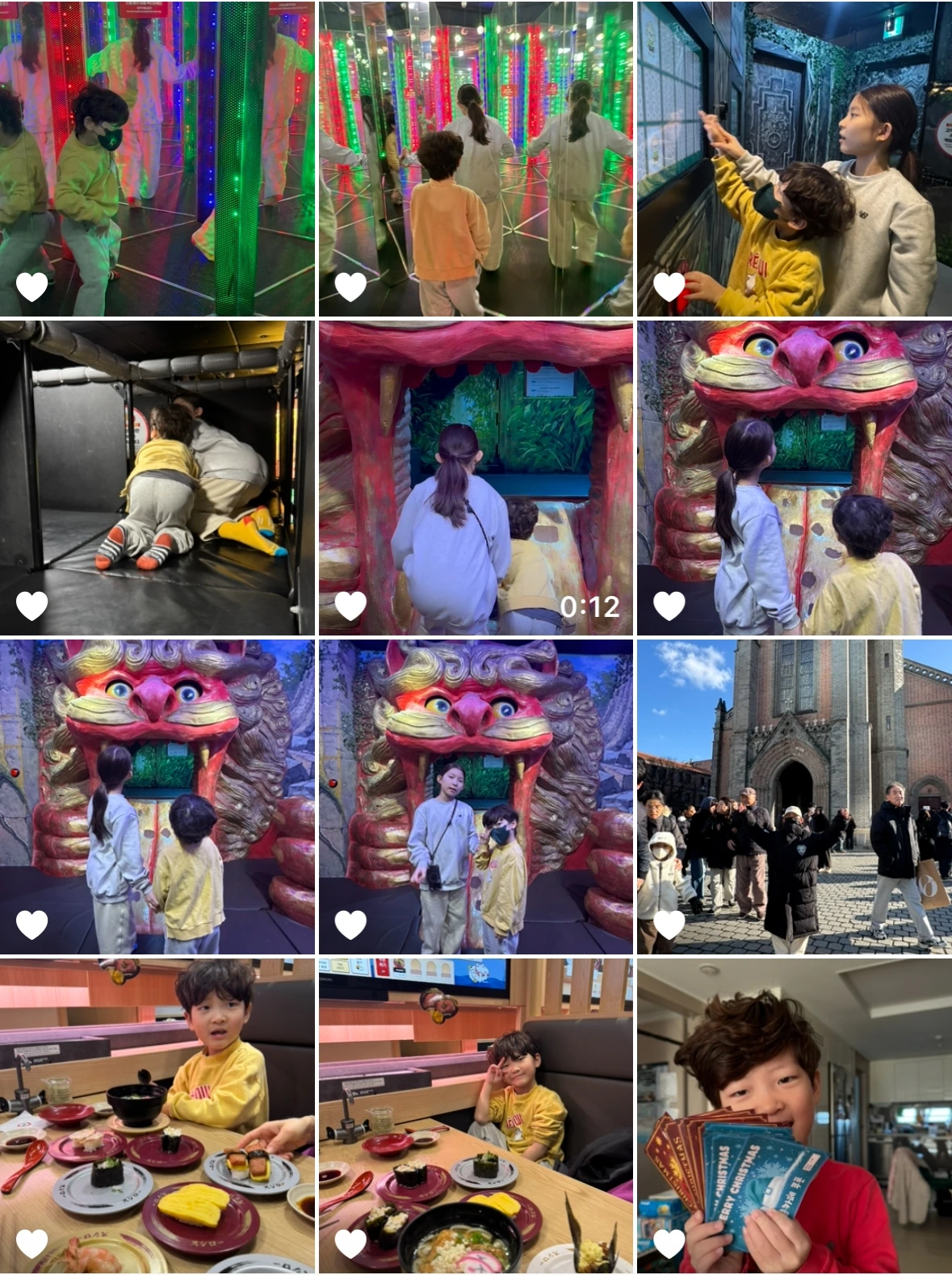Open photo of masked boy in LED maze
Screen dimensions: 952x1275
coord(157,158)
